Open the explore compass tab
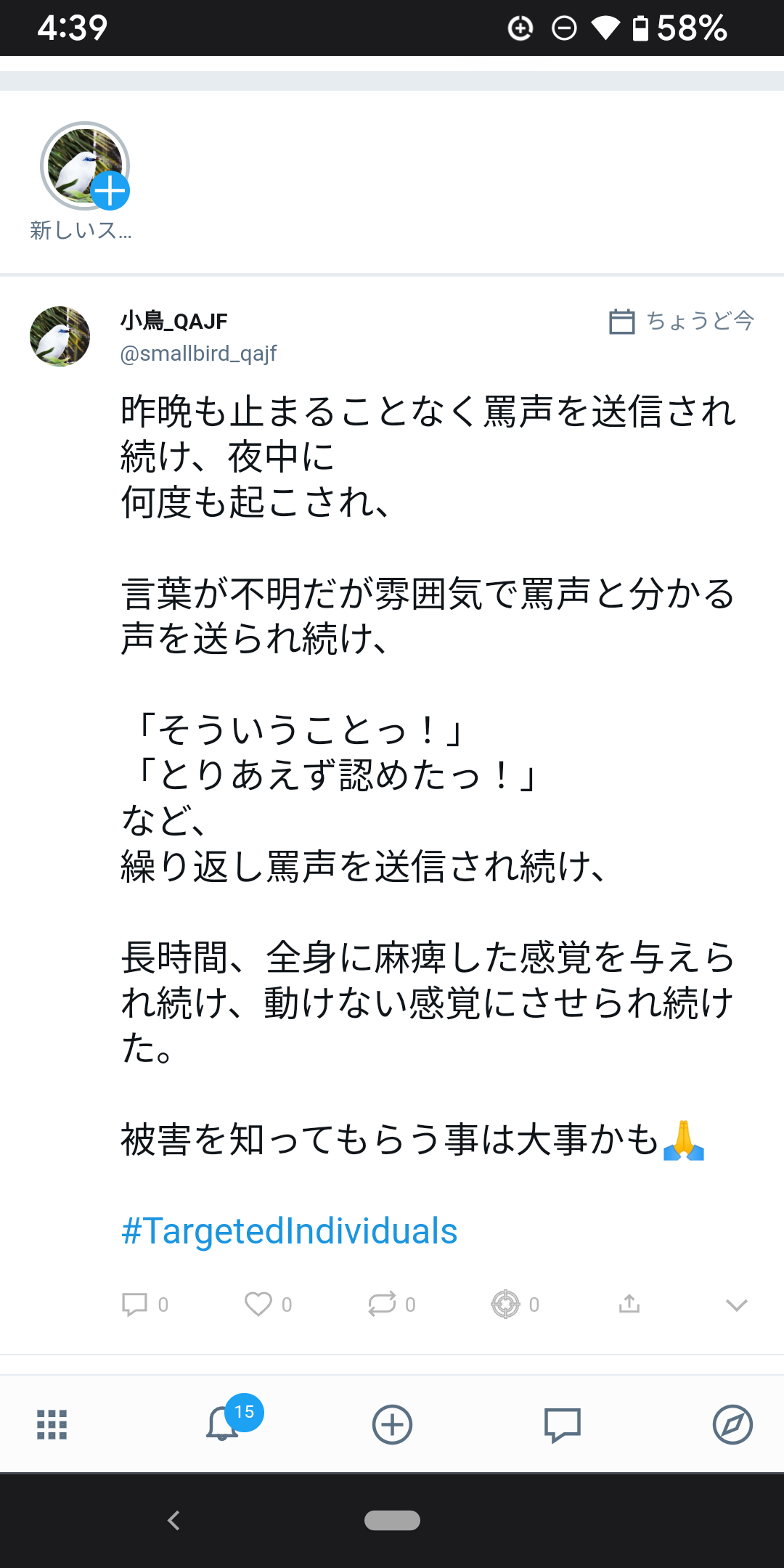The image size is (784, 1568). point(732,1424)
